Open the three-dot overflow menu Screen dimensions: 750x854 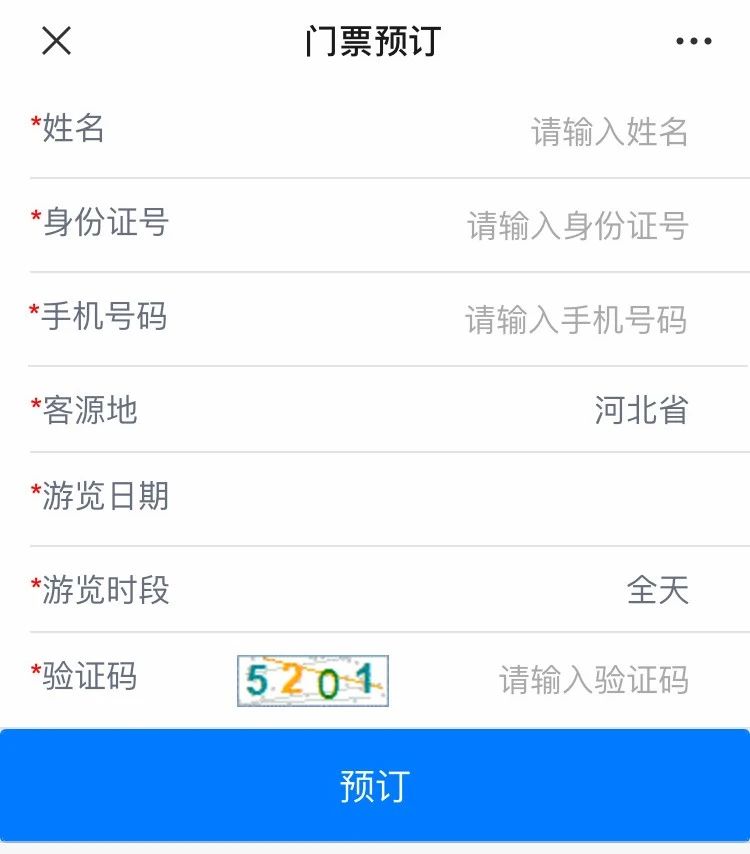[x=693, y=42]
